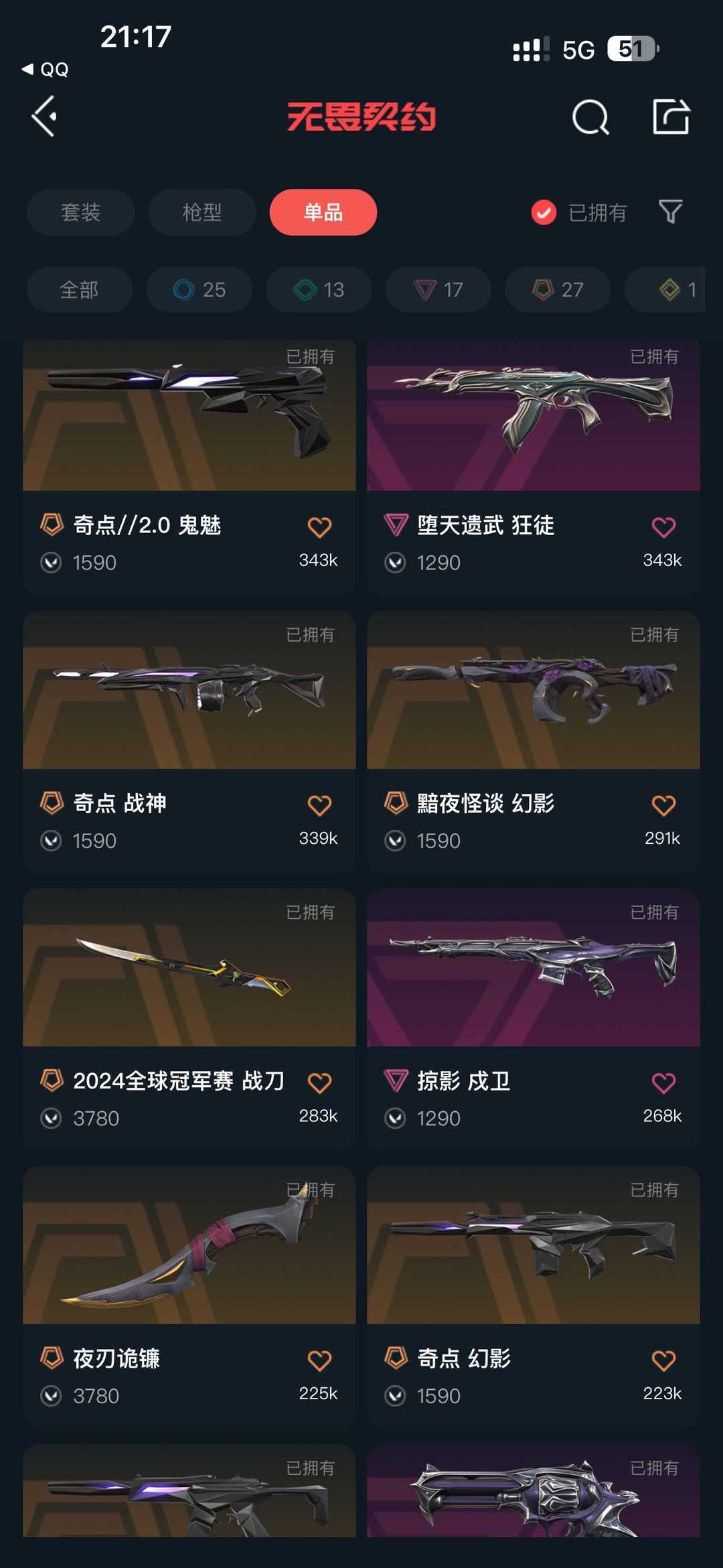The image size is (723, 1568).
Task: Select the 全部 rarity chip
Action: 79,289
